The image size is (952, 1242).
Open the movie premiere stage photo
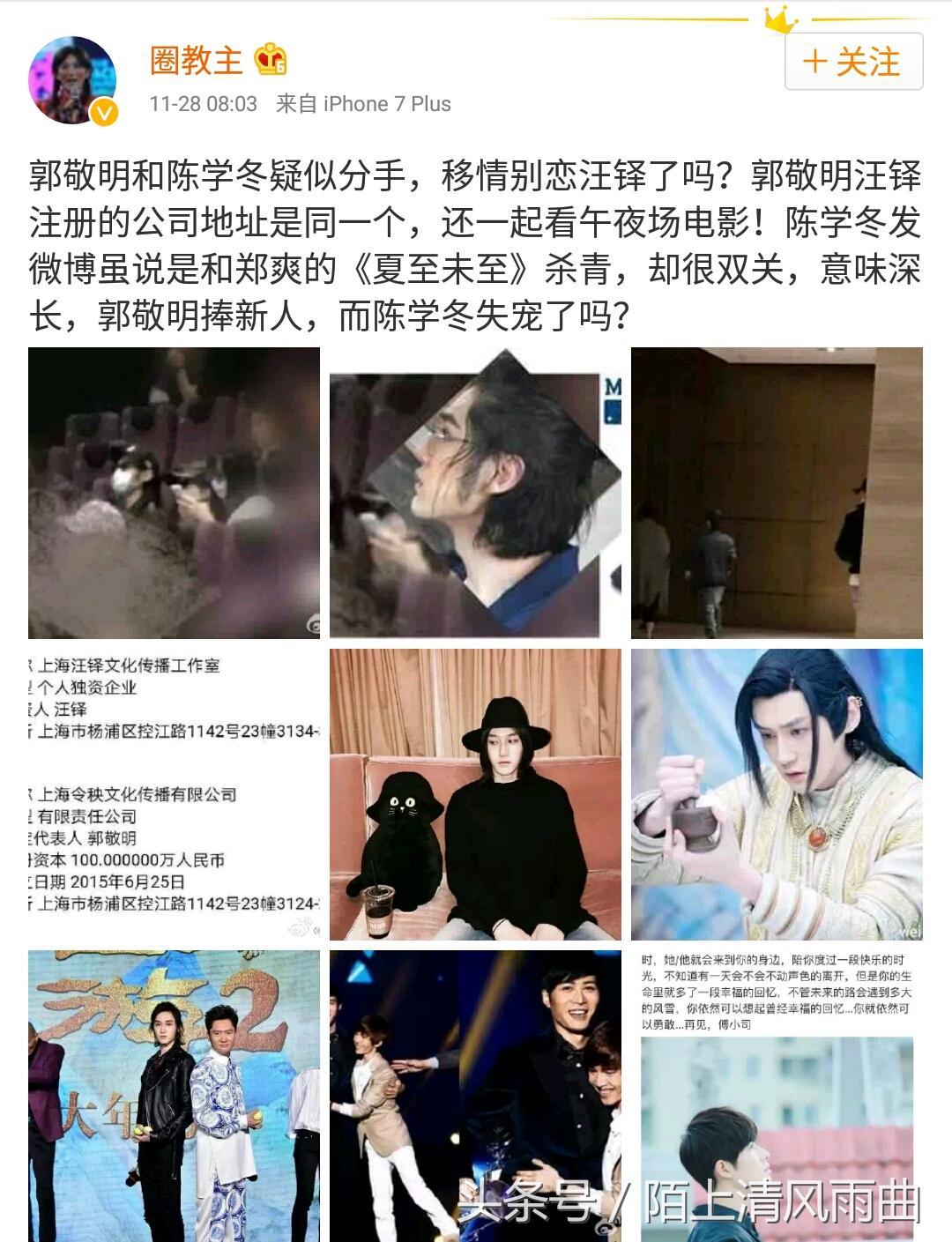tap(174, 1096)
